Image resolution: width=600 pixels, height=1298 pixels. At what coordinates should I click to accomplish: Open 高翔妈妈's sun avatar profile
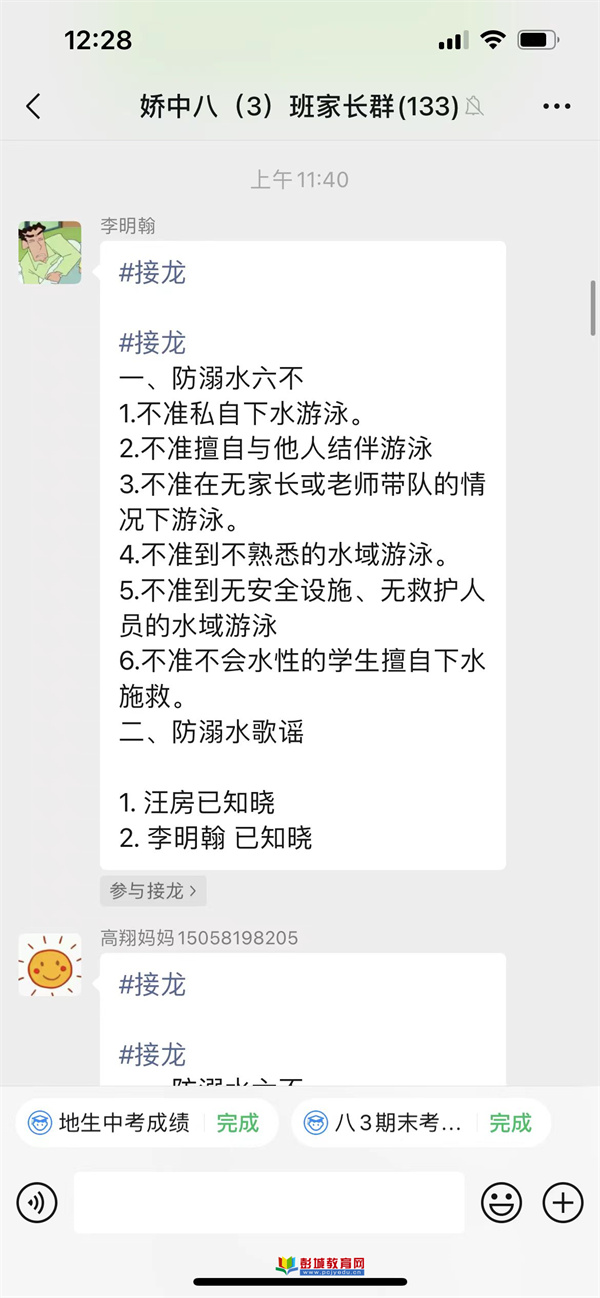click(50, 965)
